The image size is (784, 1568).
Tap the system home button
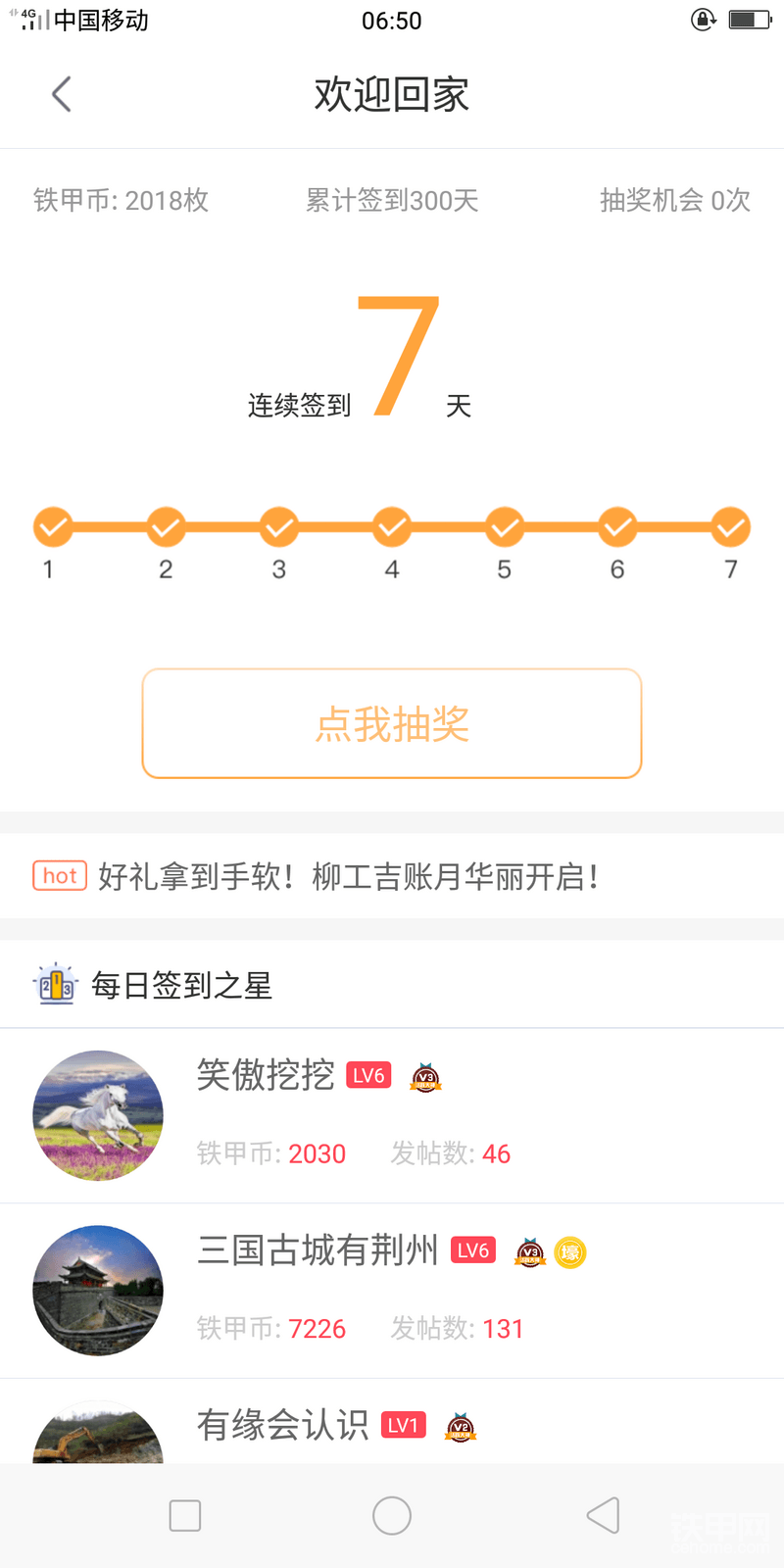(392, 1515)
